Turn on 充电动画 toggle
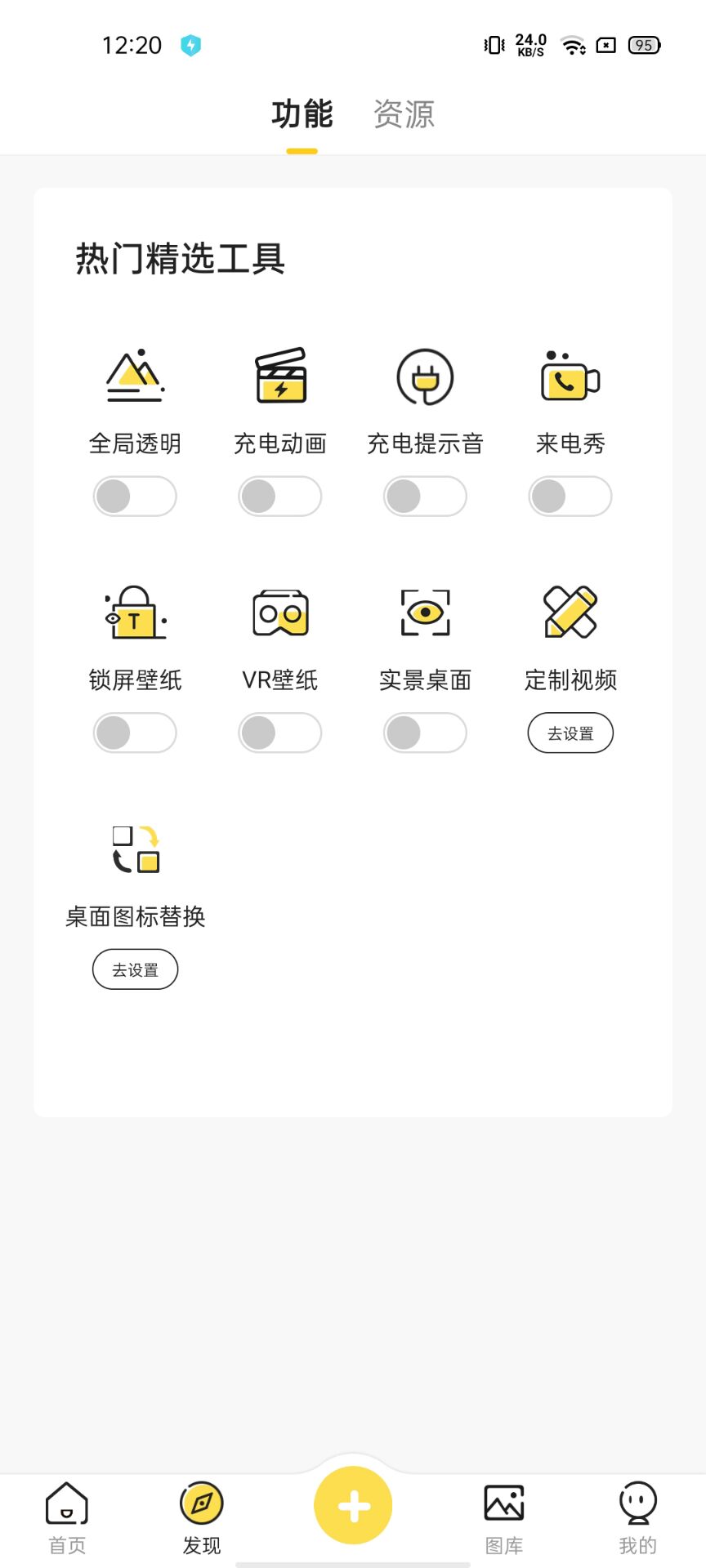This screenshot has height=1568, width=706. tap(280, 497)
